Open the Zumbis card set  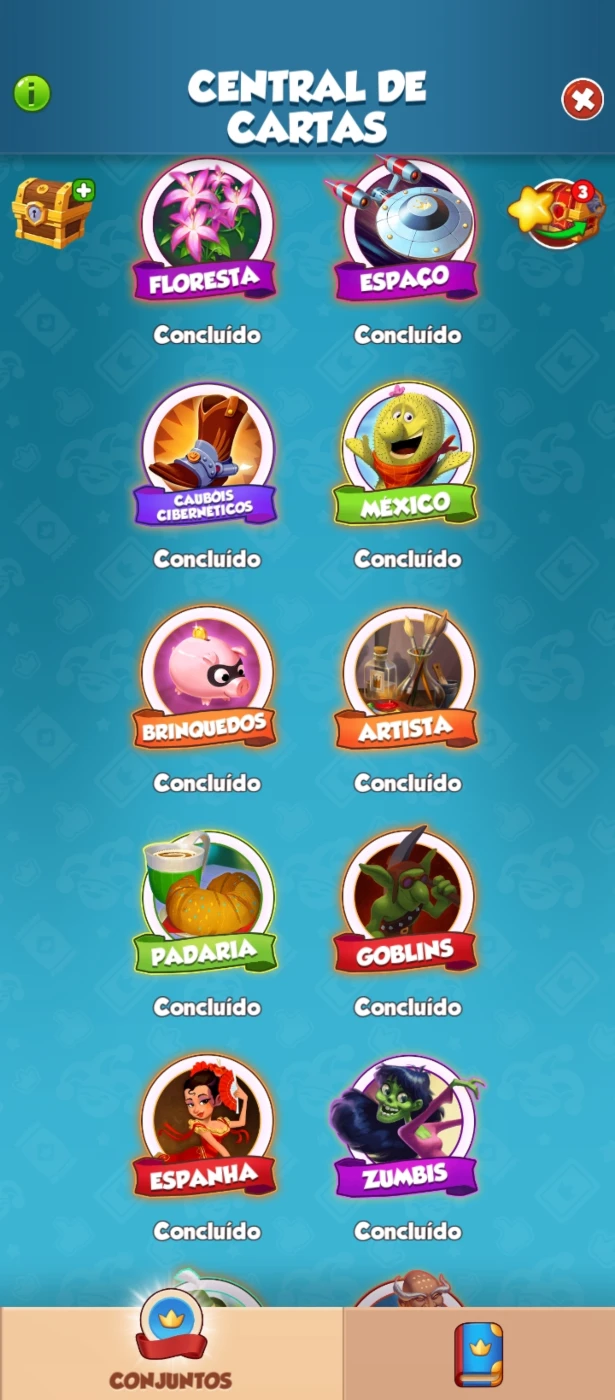tap(406, 1126)
